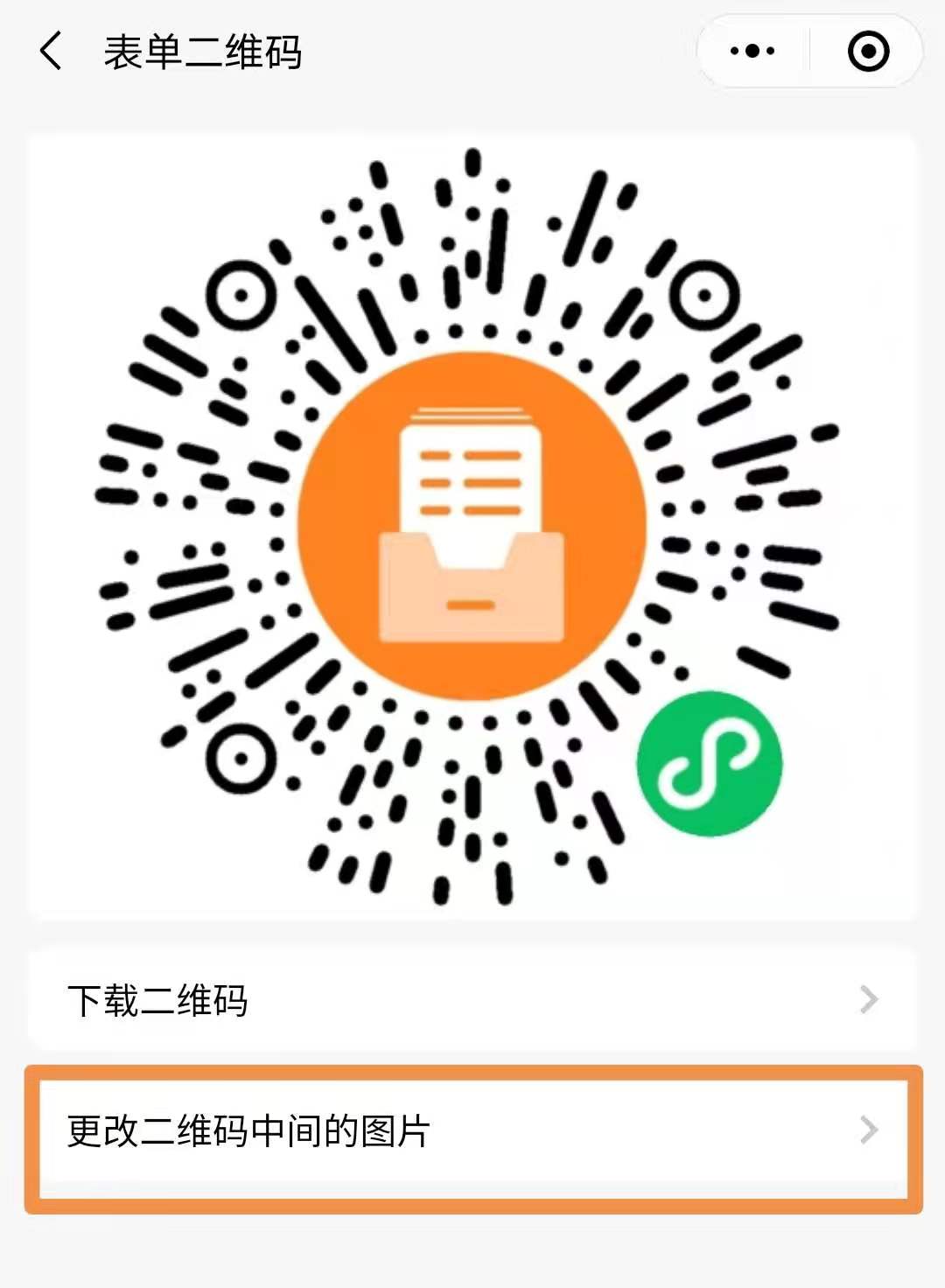Open the mini program more options menu
Viewport: 945px width, 1288px height.
point(752,52)
